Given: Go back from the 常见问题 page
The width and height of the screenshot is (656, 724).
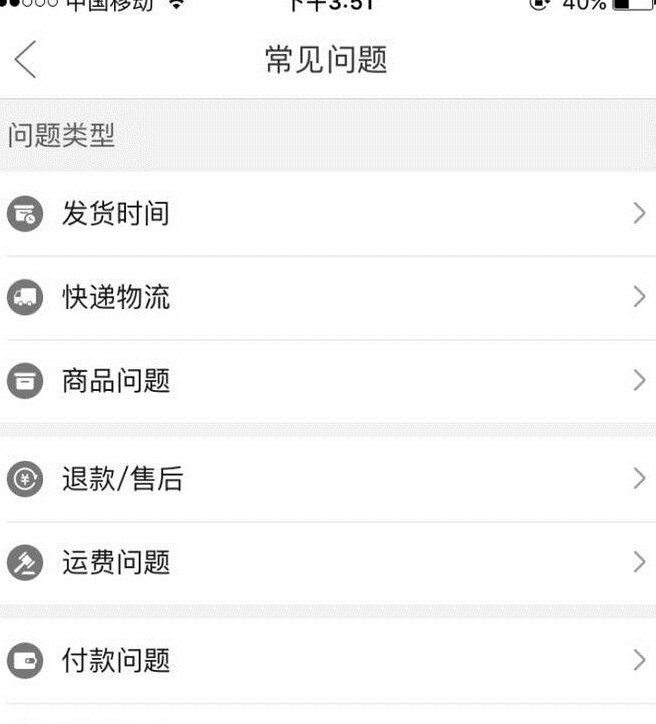Looking at the screenshot, I should [x=27, y=60].
